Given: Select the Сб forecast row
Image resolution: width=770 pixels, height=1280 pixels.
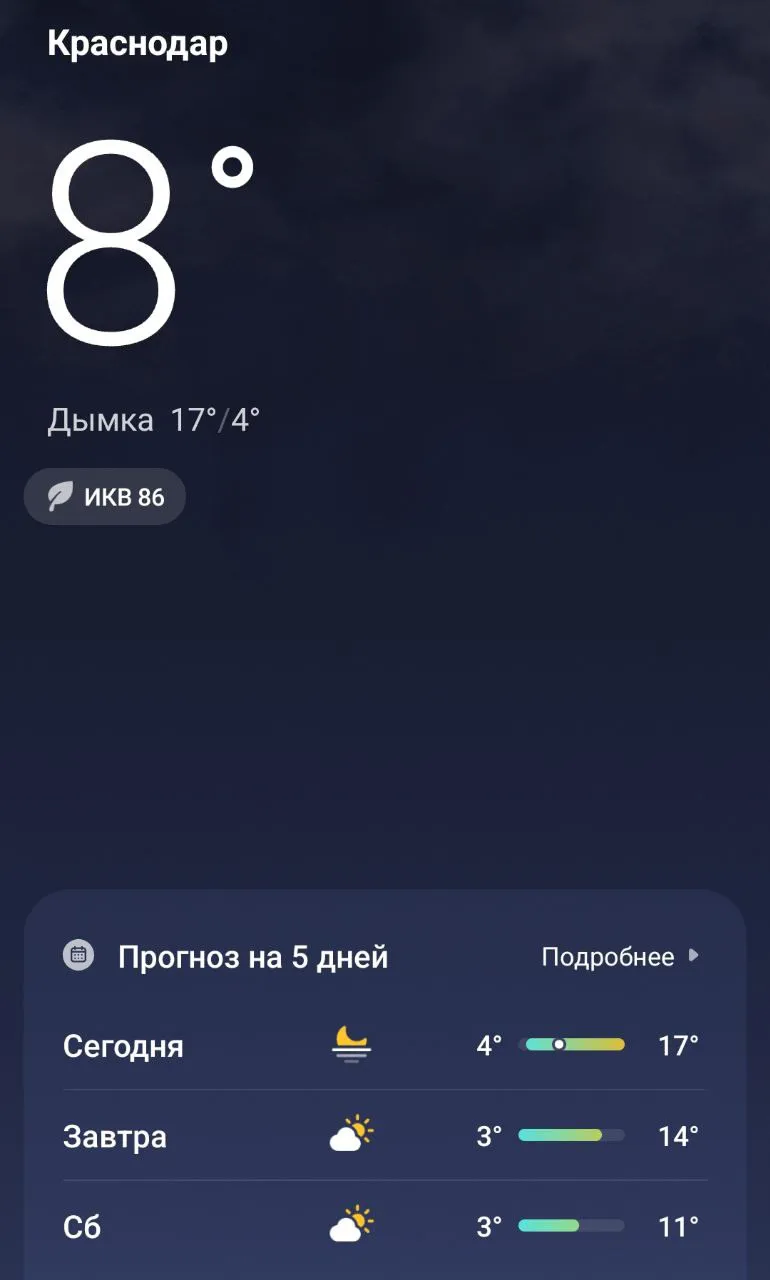Looking at the screenshot, I should [384, 1226].
